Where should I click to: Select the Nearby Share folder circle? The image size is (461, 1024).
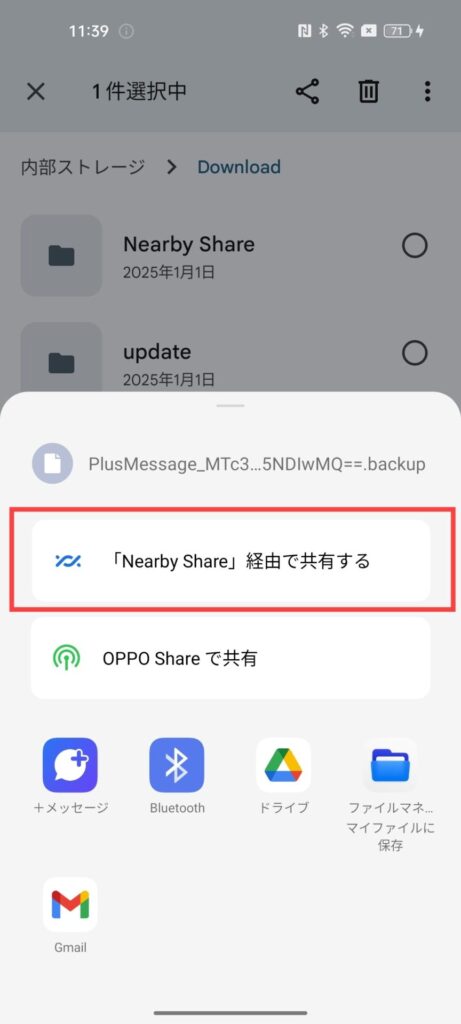415,246
